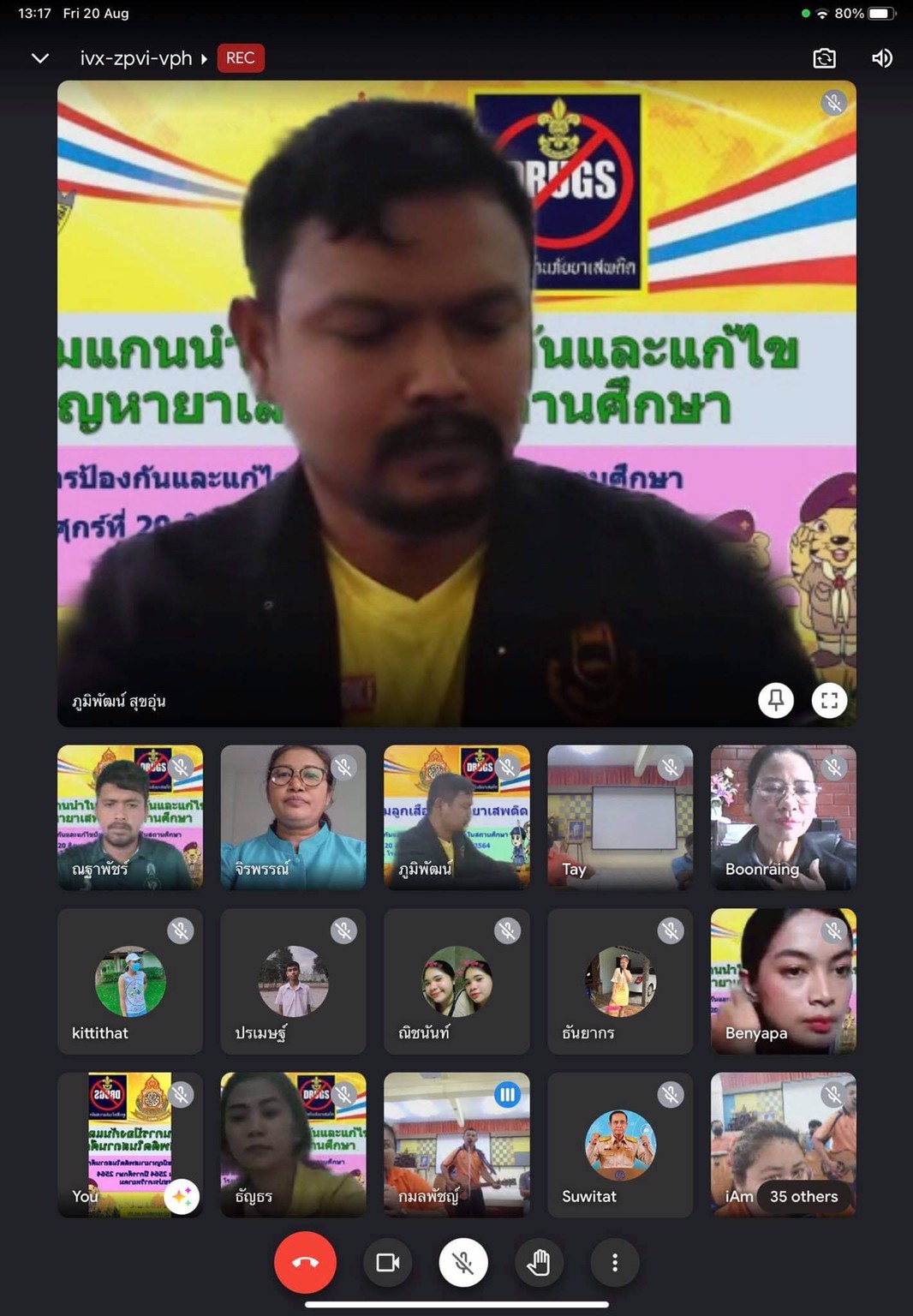
Task: Pin the main speaker's video
Action: 776,701
